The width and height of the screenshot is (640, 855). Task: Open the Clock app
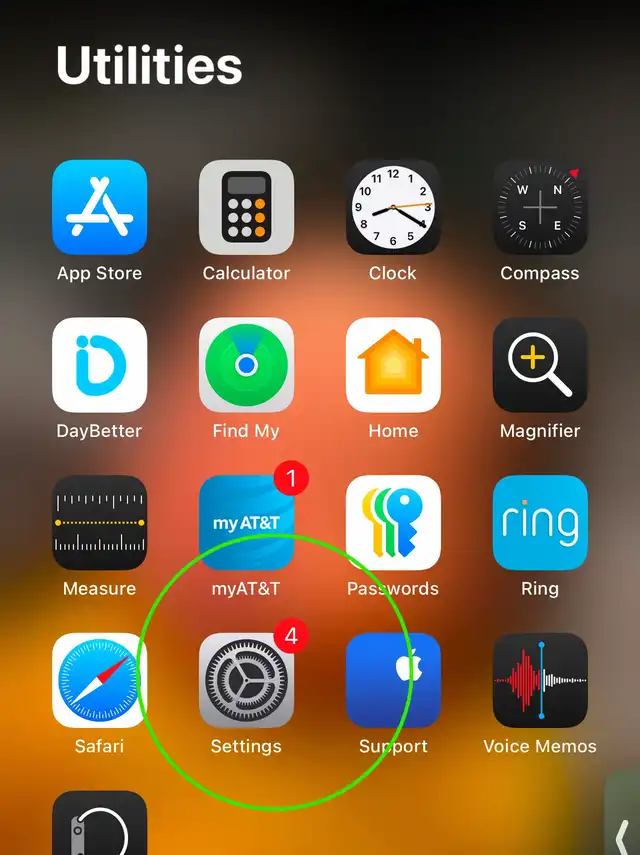tap(393, 207)
